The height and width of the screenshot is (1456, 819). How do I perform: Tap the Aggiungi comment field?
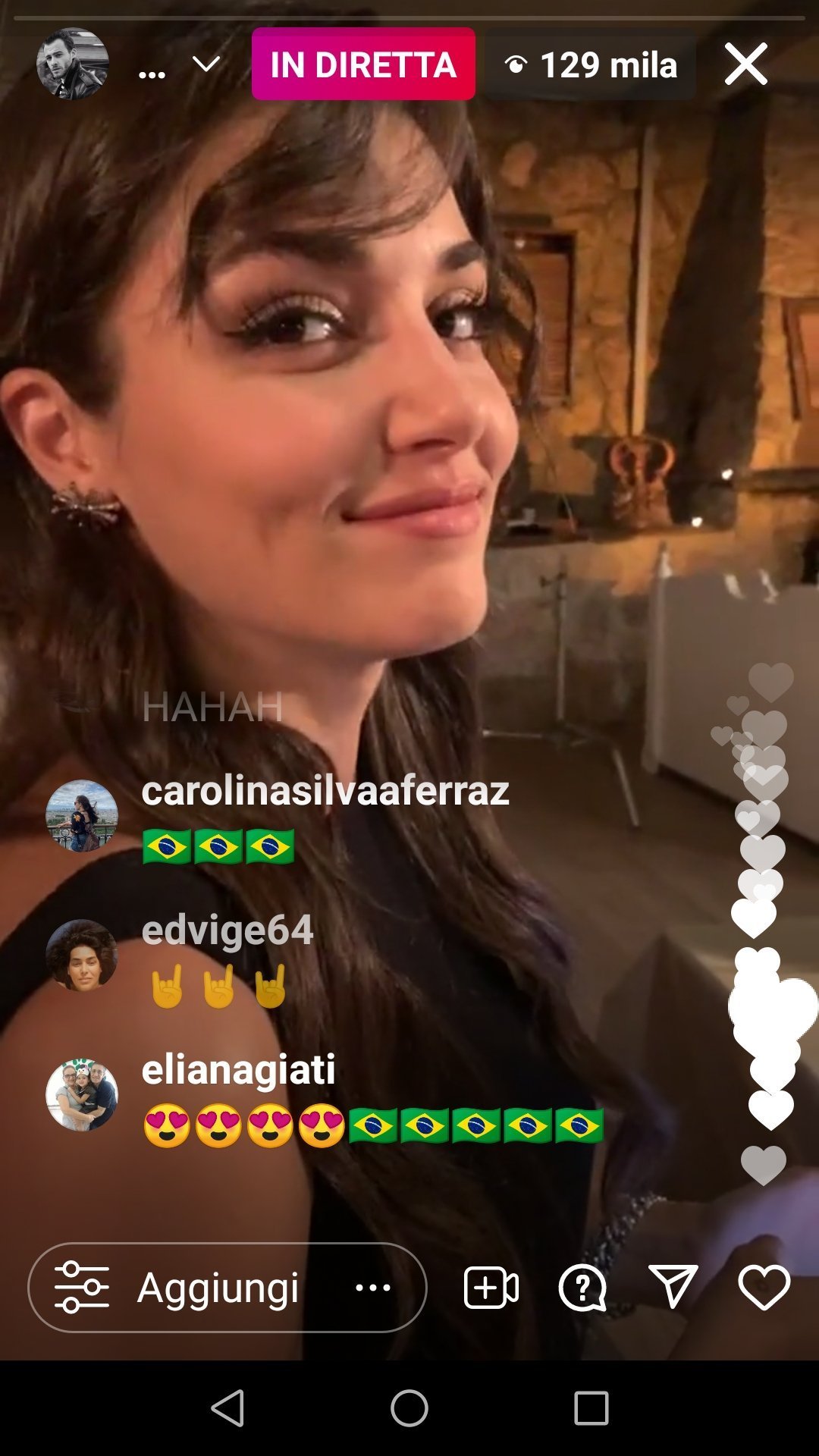(217, 1288)
